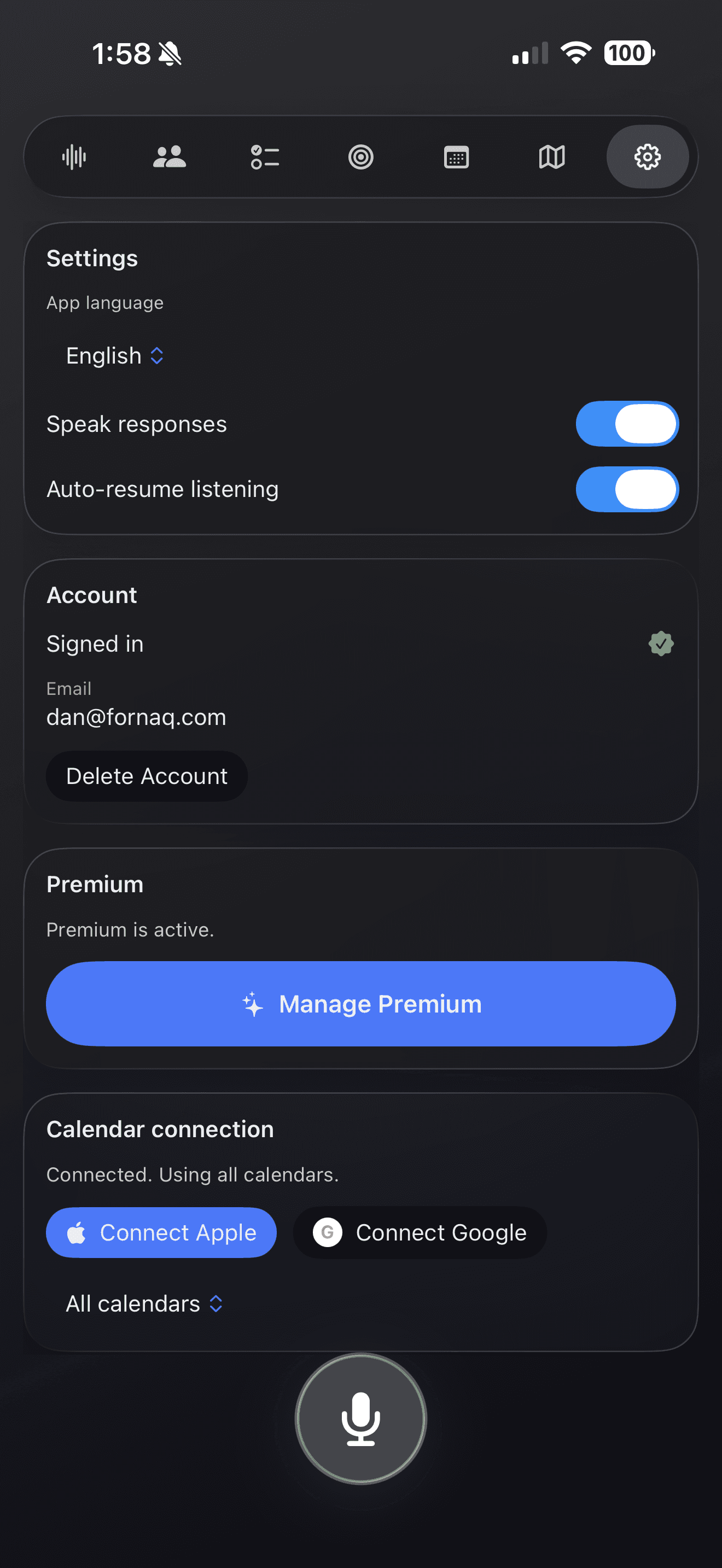The image size is (722, 1568).
Task: Connect Apple calendar
Action: (161, 1233)
